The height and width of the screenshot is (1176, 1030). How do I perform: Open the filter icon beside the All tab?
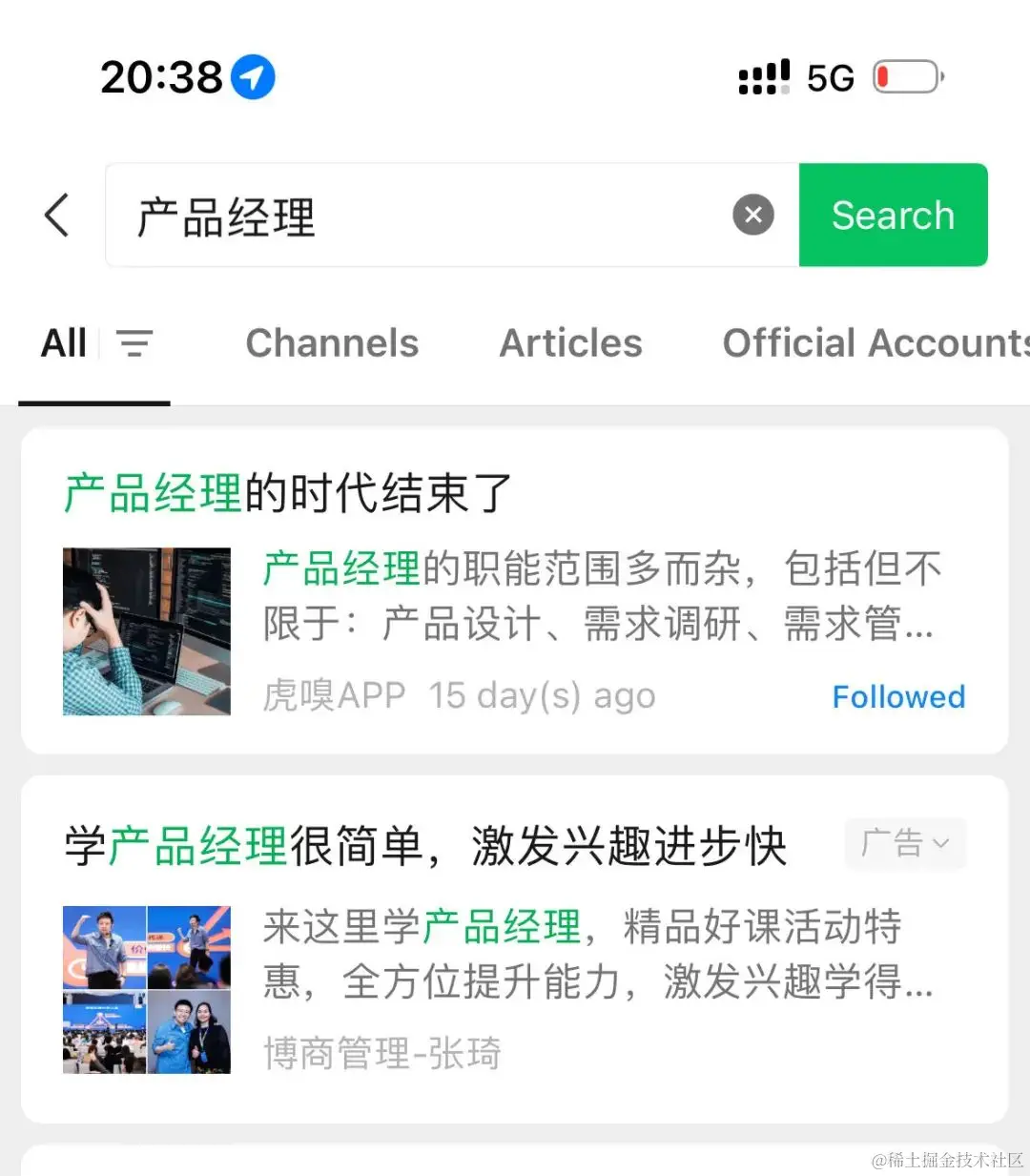[135, 343]
